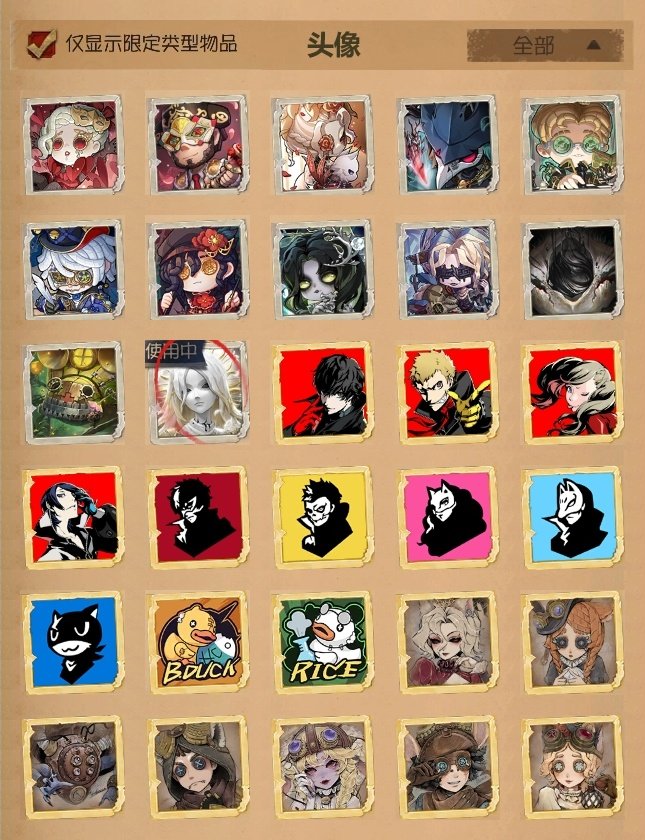Select the white-haired police cap character avatar
The image size is (645, 840).
click(71, 269)
